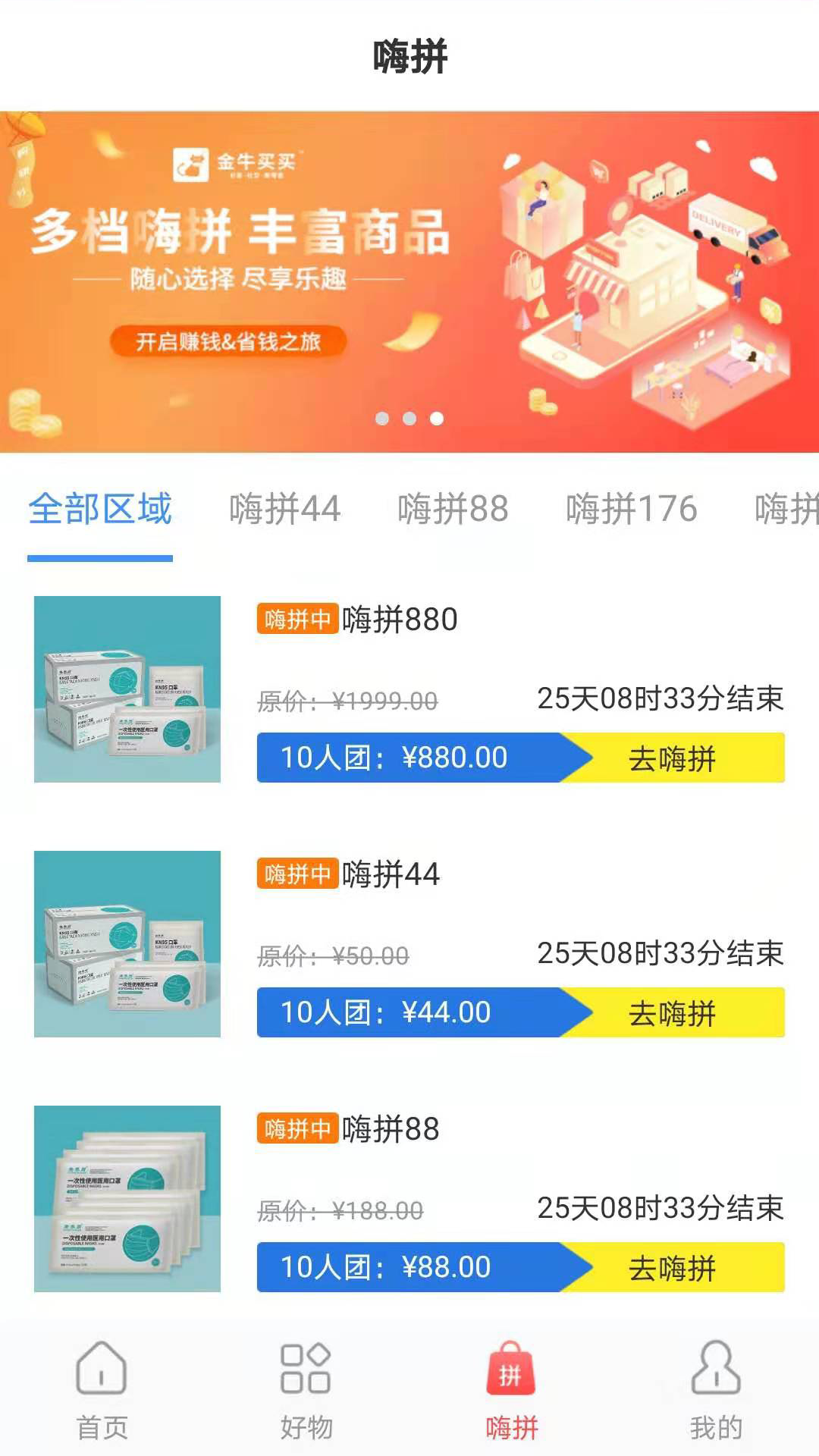Switch to the first banner via leftmost dot
The width and height of the screenshot is (819, 1456).
(x=382, y=419)
